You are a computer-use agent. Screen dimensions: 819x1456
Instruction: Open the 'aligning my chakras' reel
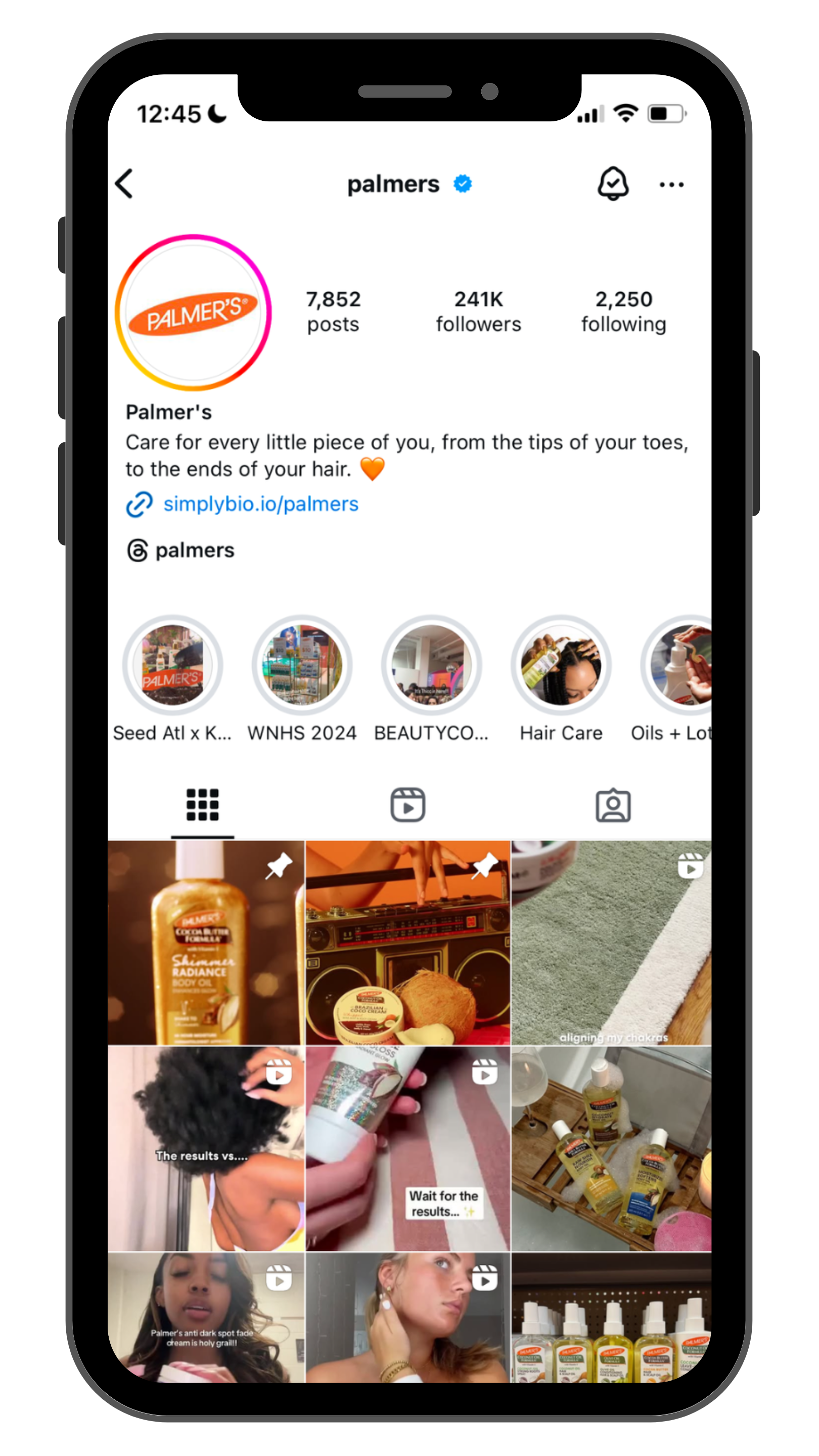tap(611, 942)
